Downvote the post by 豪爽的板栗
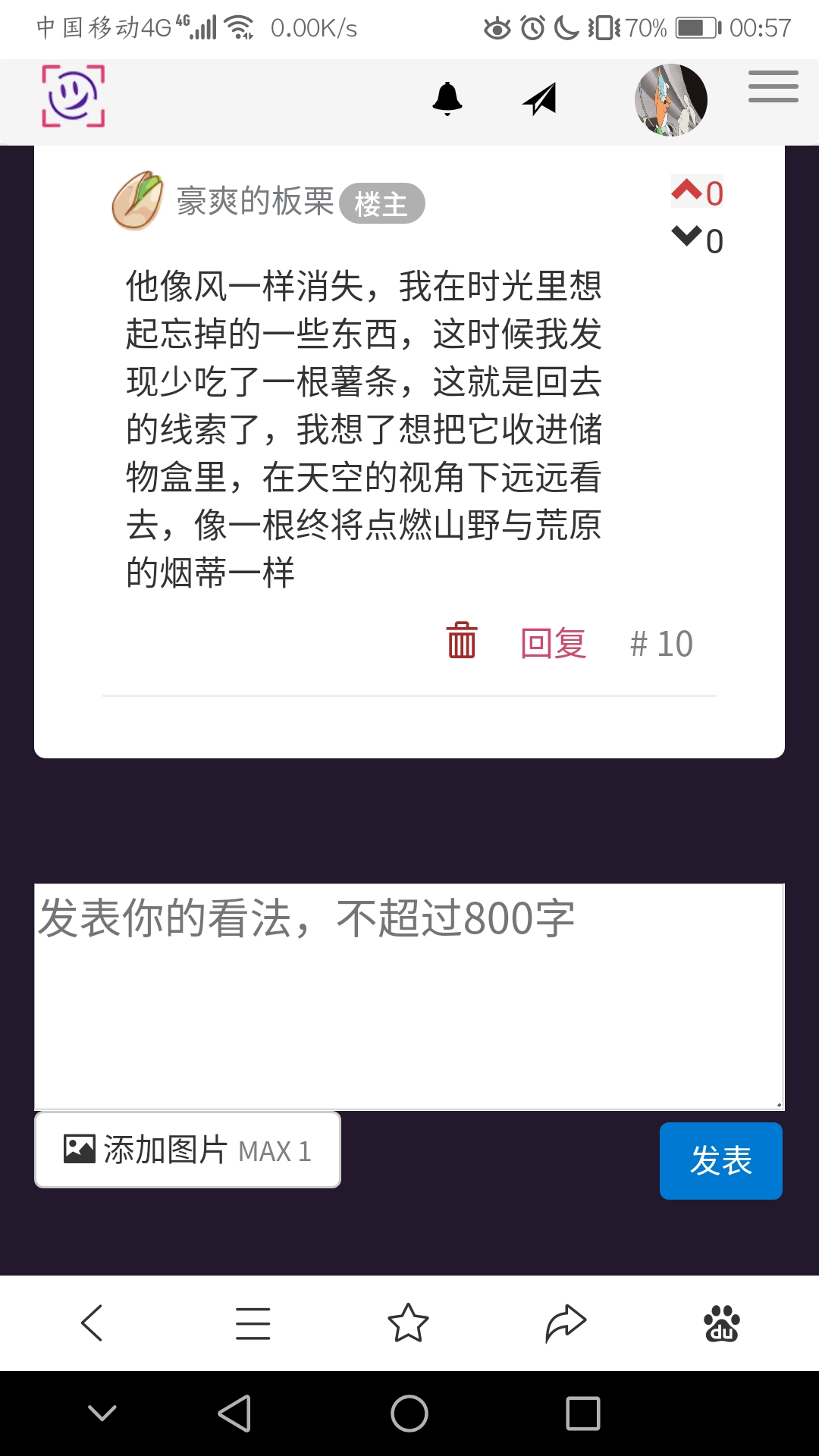The width and height of the screenshot is (819, 1456). [687, 237]
